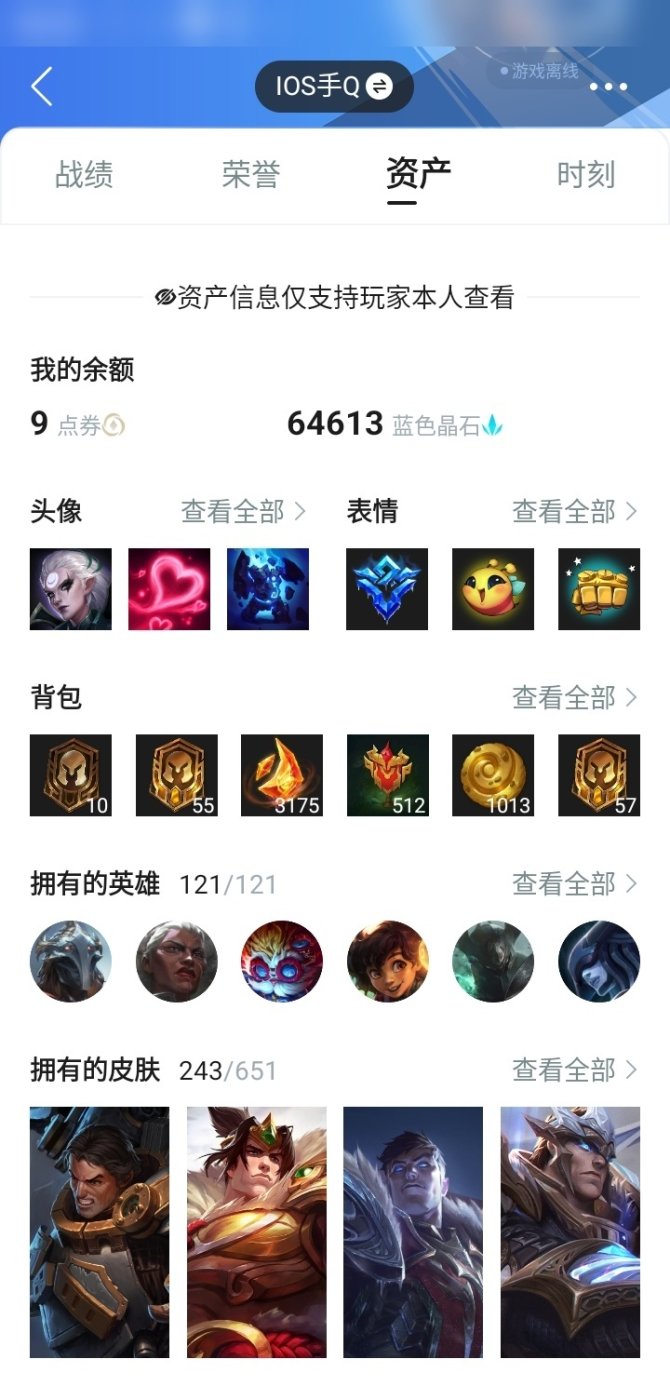This screenshot has height=1386, width=670.
Task: View all items under 头像
Action: (243, 512)
